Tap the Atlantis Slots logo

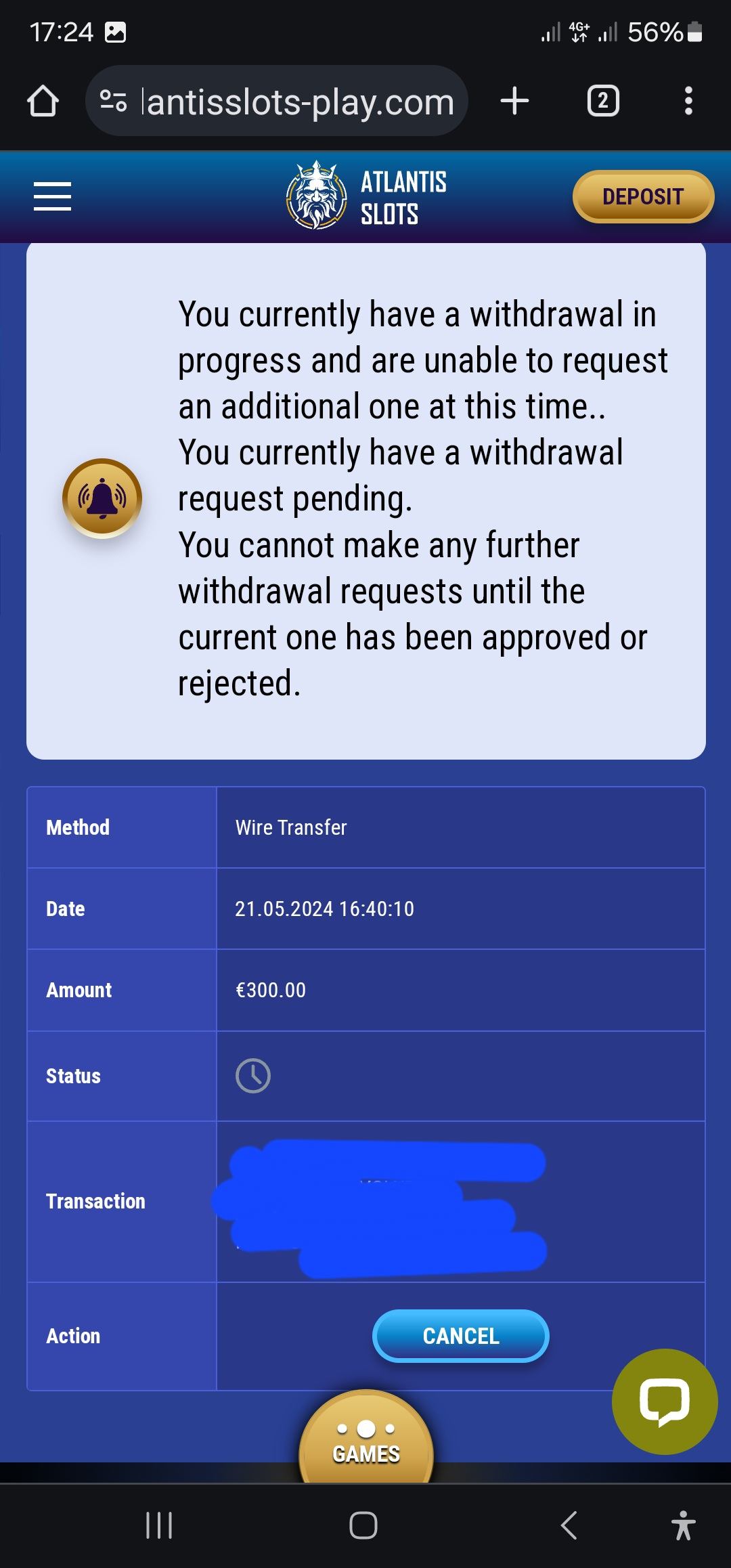(366, 196)
